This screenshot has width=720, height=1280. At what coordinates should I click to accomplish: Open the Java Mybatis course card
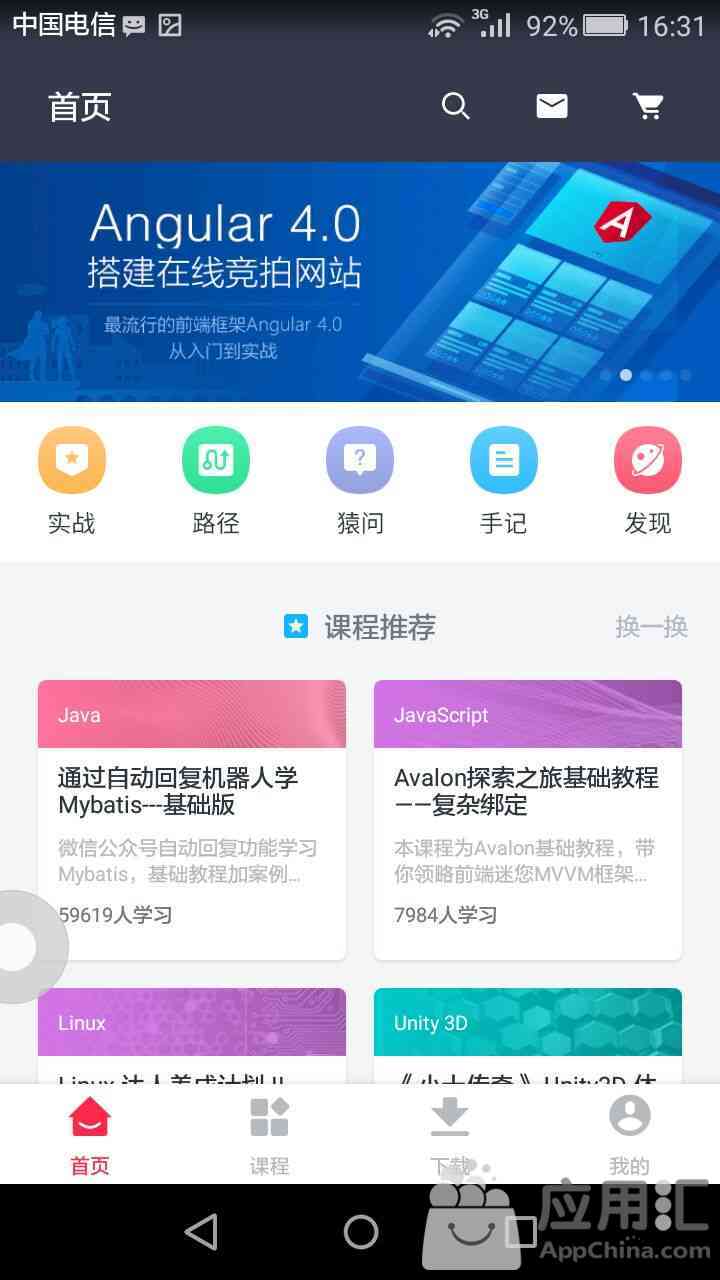[192, 820]
